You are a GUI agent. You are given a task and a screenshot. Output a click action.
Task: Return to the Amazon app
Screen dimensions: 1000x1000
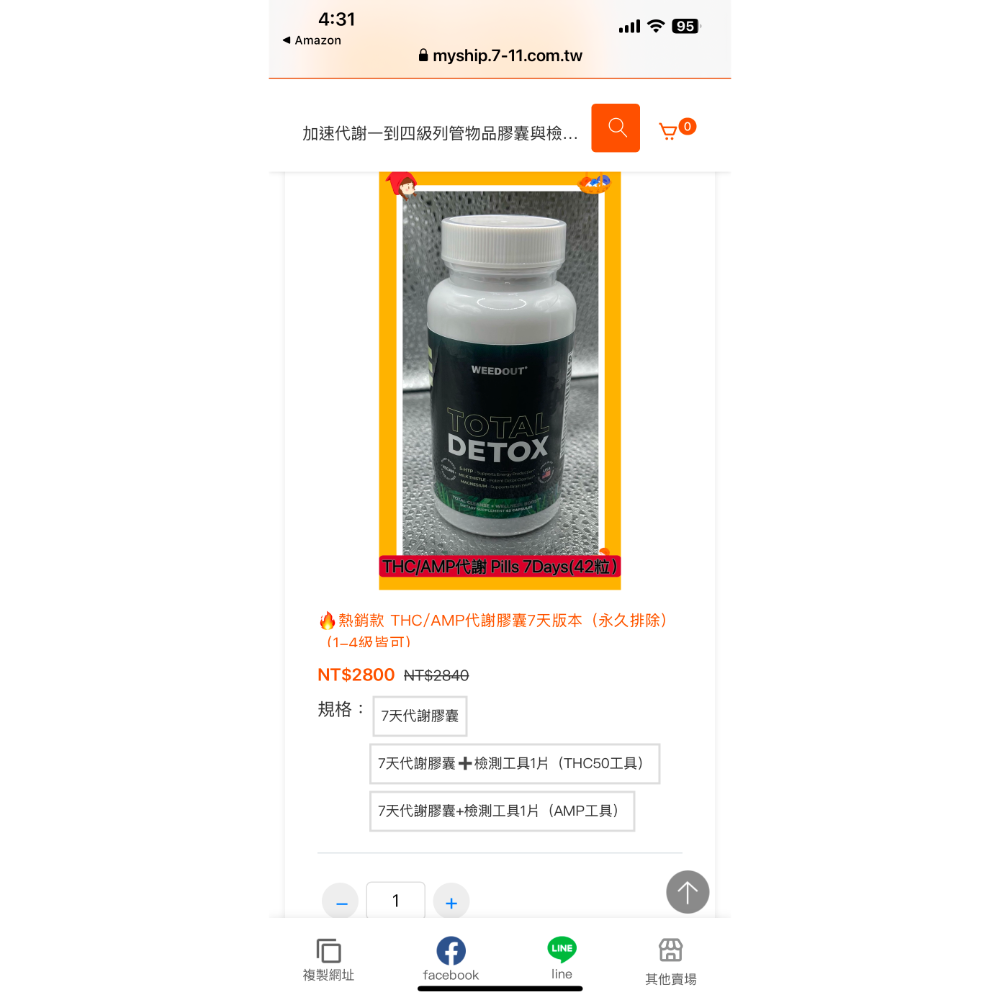pyautogui.click(x=312, y=41)
